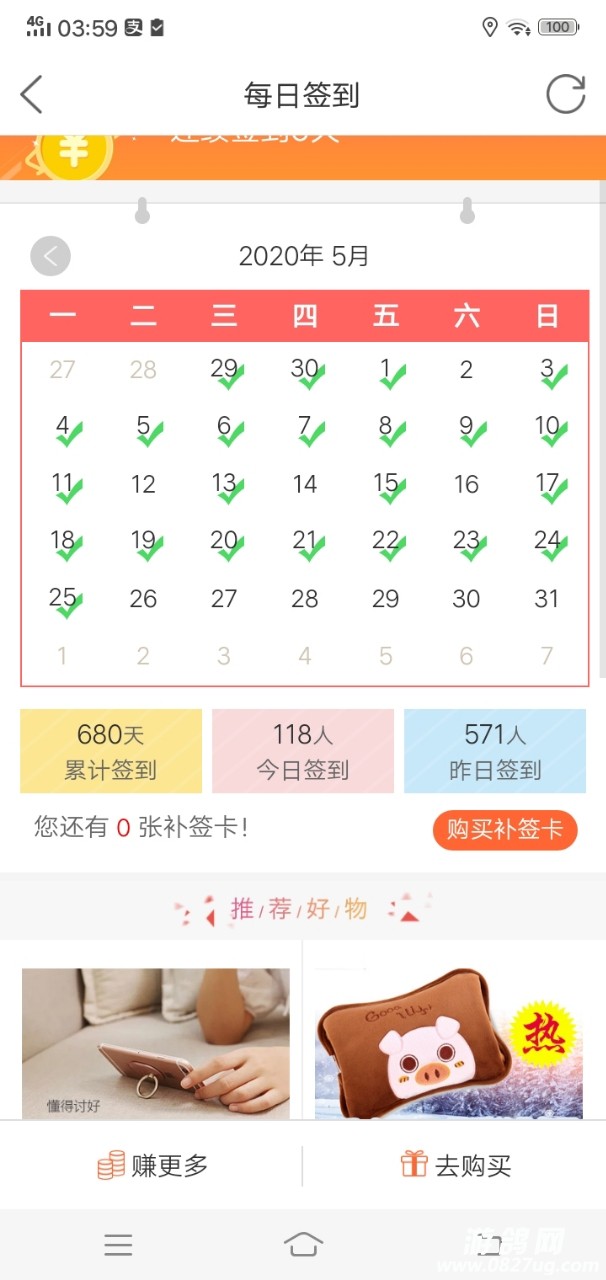Viewport: 606px width, 1280px height.
Task: Open the system recent apps menu
Action: point(118,1244)
